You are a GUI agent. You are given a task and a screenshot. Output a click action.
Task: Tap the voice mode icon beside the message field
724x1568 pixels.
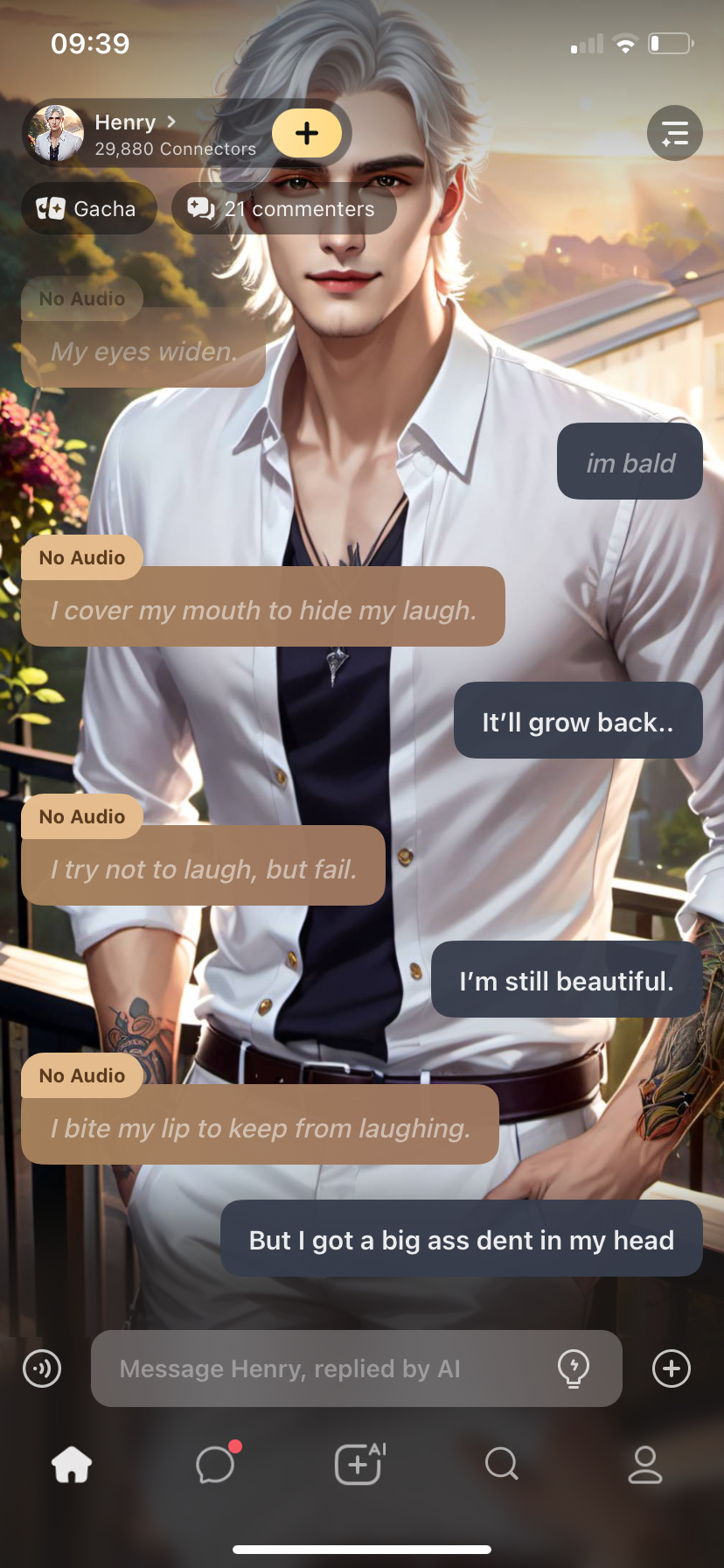(x=42, y=1368)
